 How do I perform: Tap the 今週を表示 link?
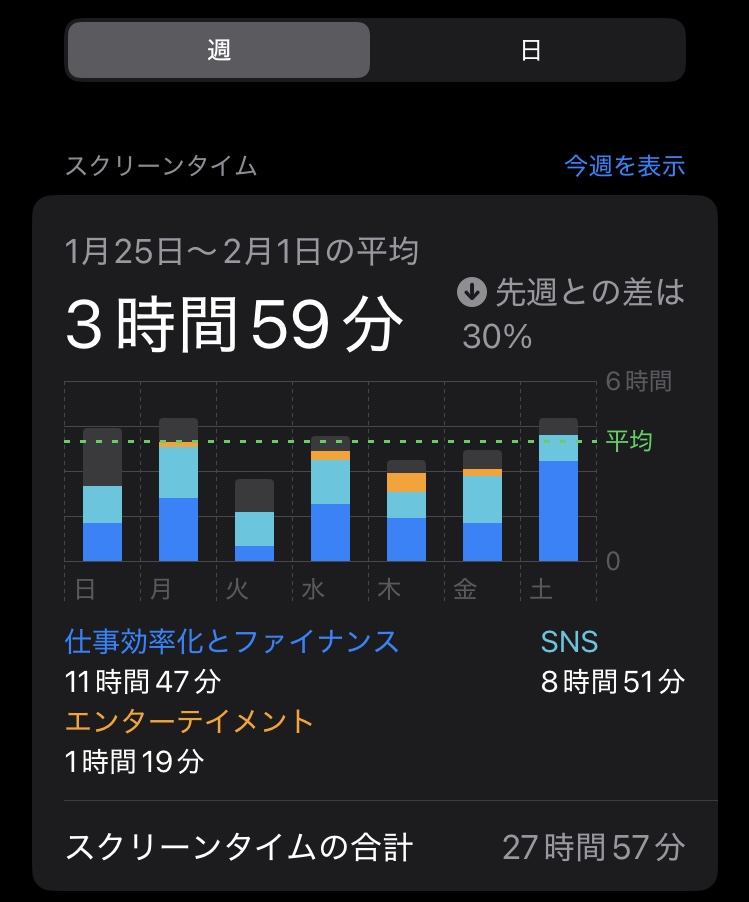tap(624, 166)
